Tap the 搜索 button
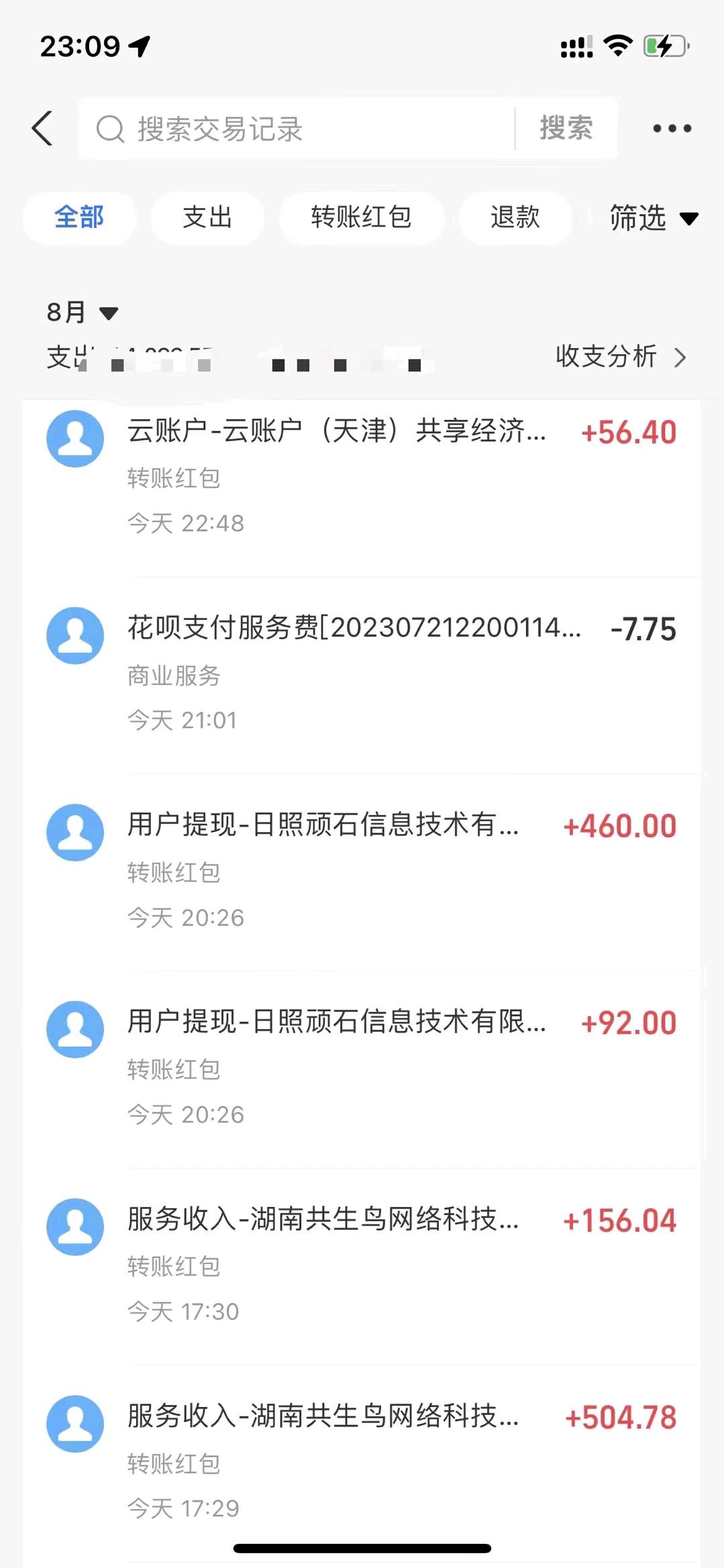 (x=566, y=128)
